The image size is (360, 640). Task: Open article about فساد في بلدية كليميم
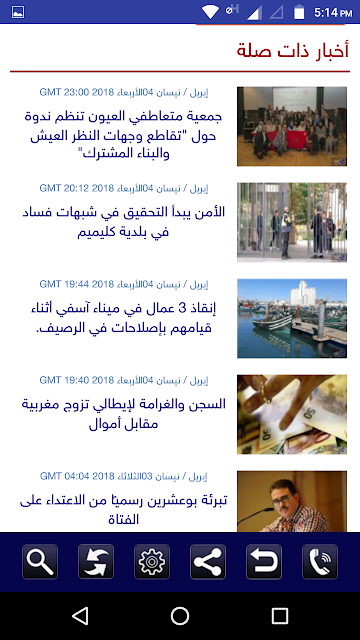[123, 222]
